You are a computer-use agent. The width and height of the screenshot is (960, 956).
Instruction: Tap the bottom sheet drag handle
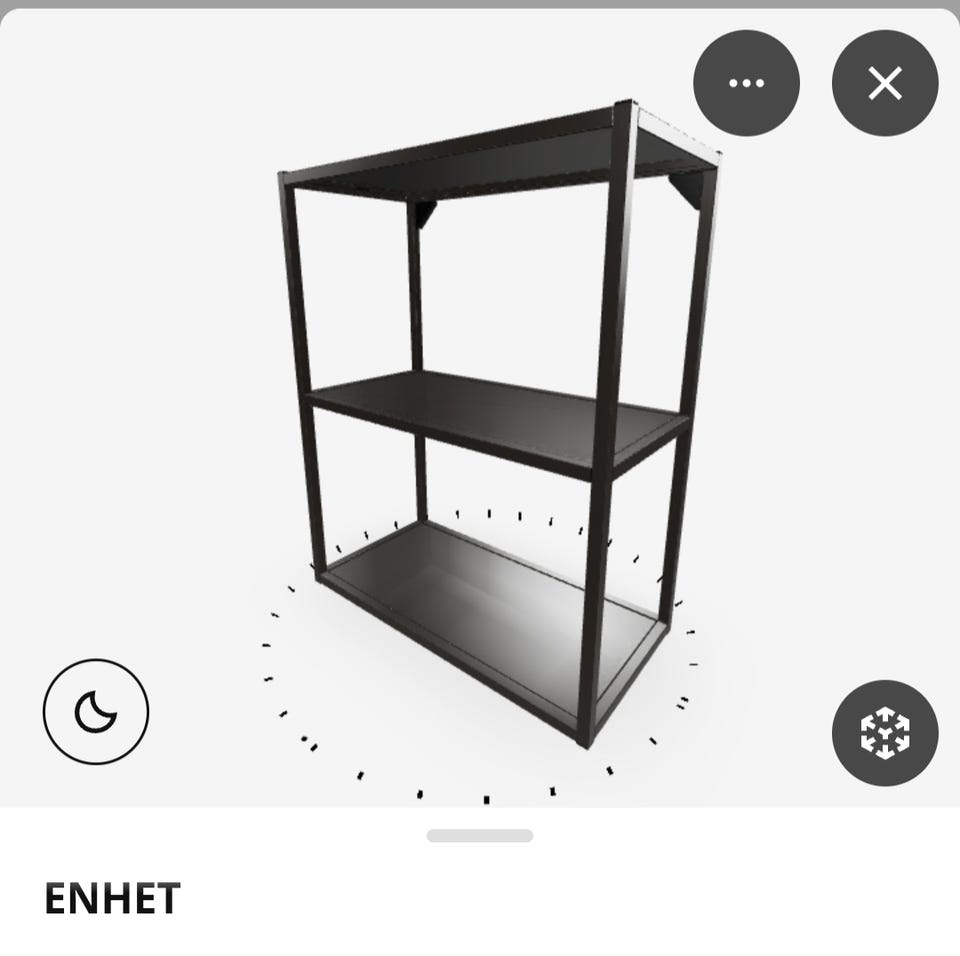pyautogui.click(x=480, y=836)
